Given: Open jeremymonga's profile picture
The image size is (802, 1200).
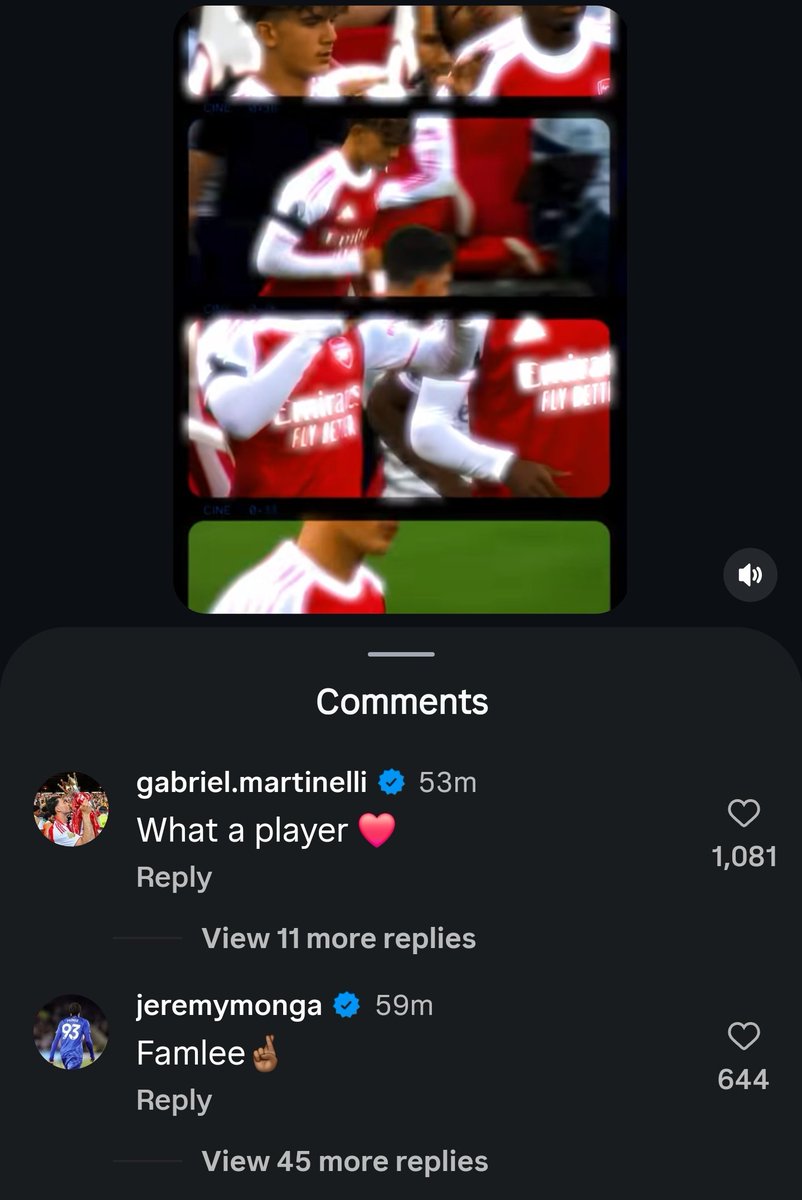Looking at the screenshot, I should [x=70, y=1032].
